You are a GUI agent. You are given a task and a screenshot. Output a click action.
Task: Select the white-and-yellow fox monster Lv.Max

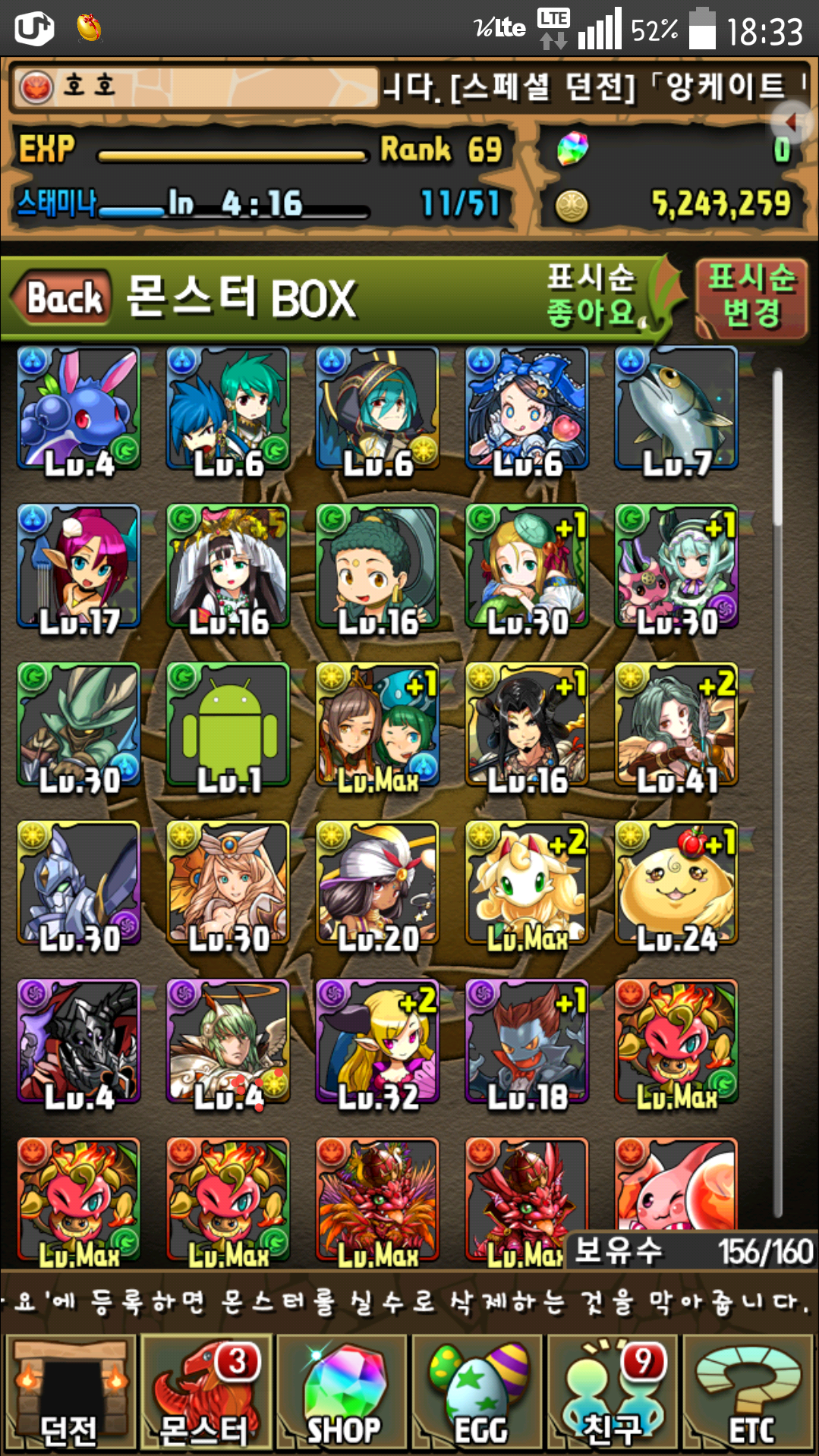[x=527, y=884]
